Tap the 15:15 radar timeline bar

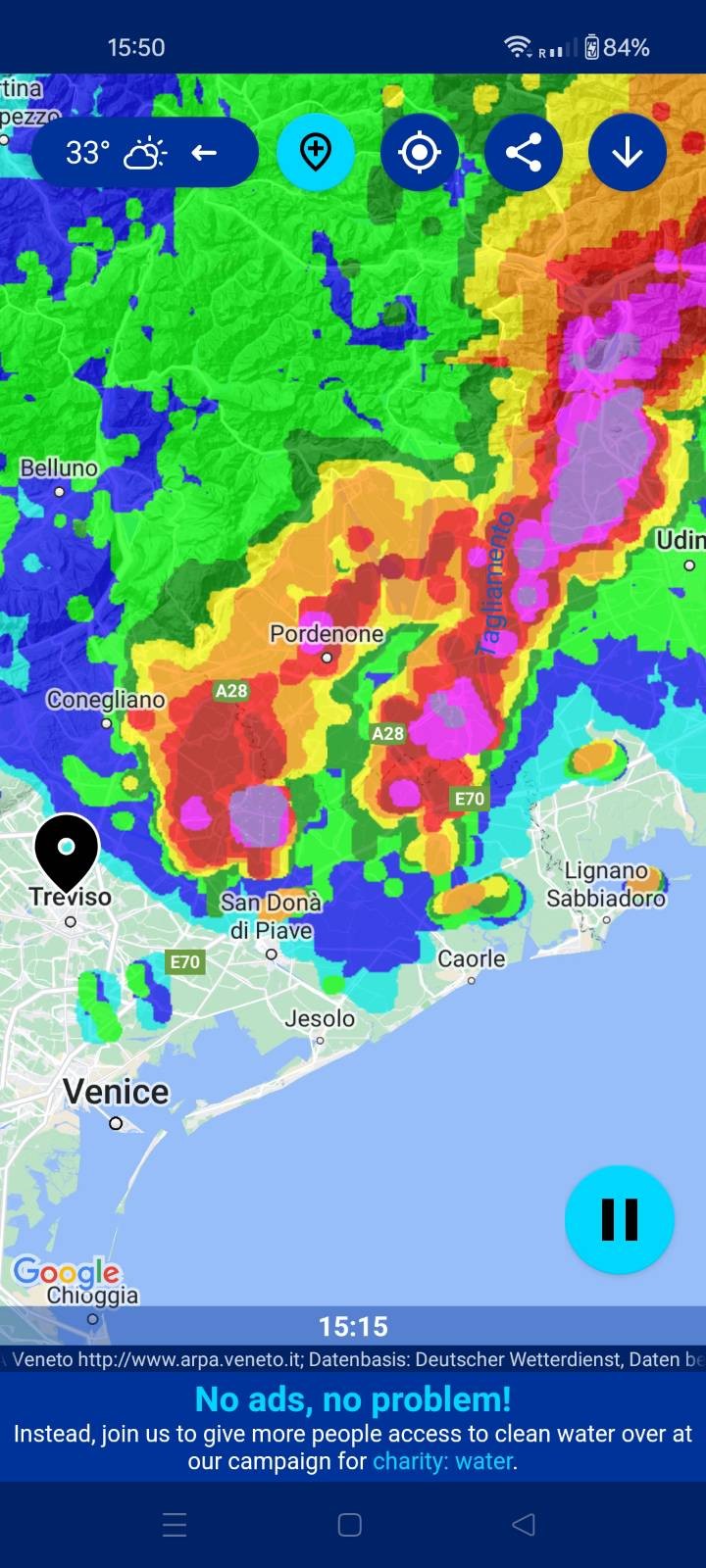pyautogui.click(x=353, y=1326)
